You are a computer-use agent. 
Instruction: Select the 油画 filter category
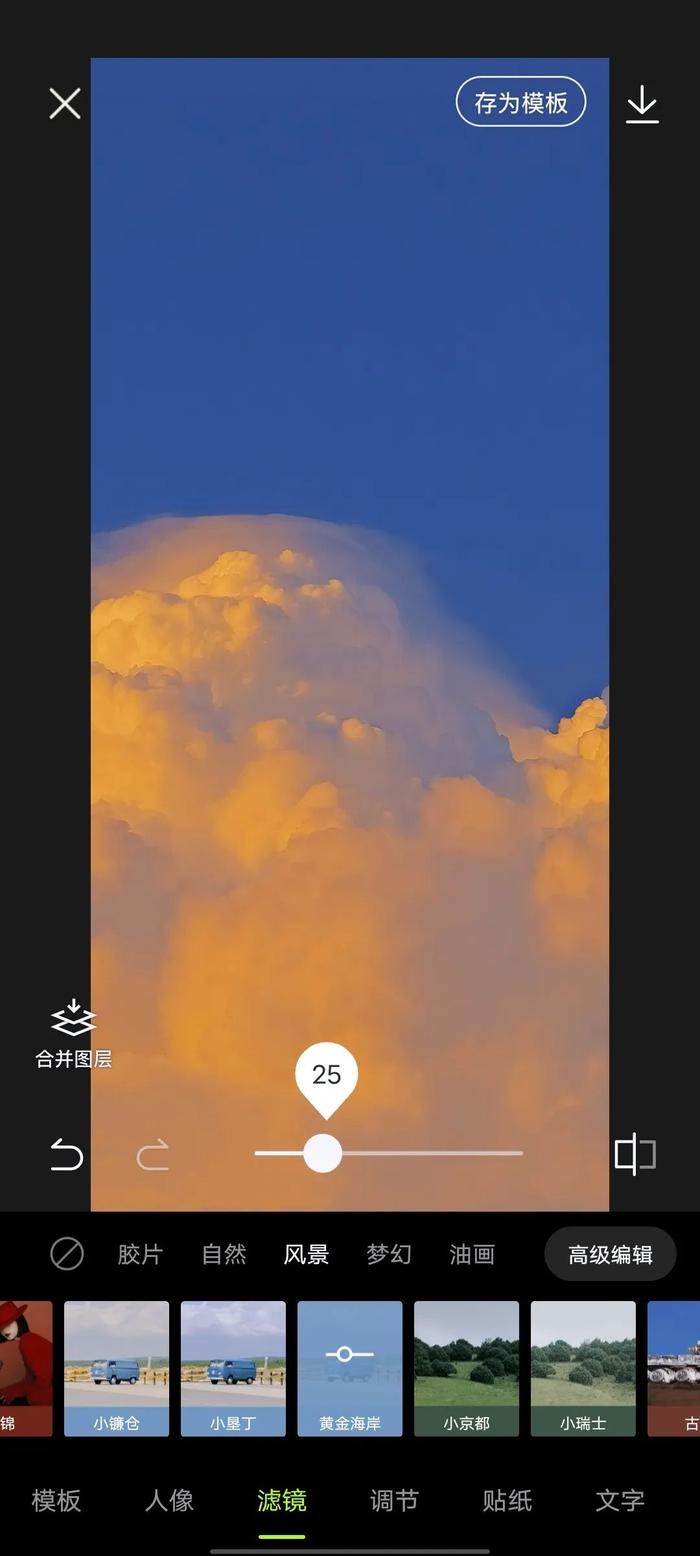472,1254
